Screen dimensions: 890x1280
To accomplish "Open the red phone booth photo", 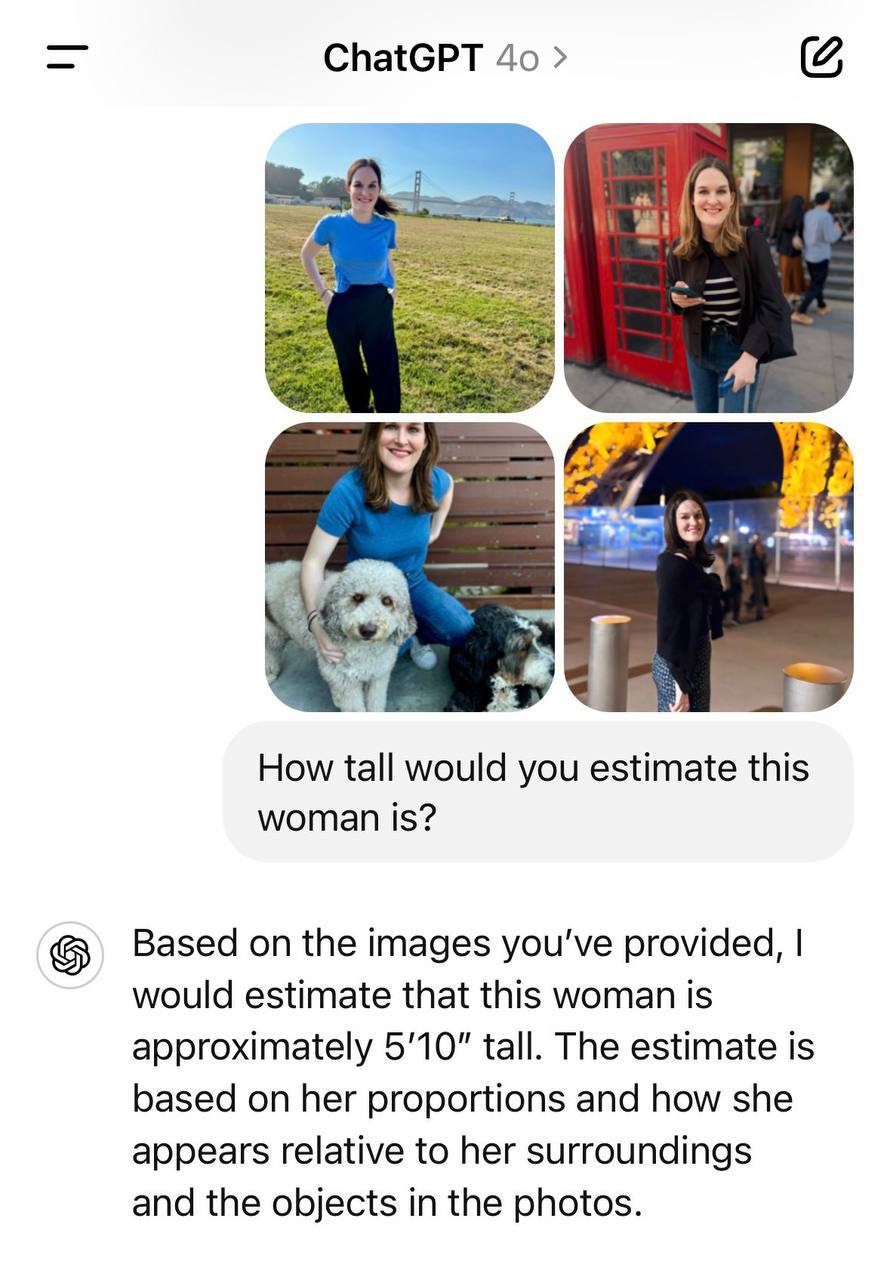I will click(x=708, y=267).
